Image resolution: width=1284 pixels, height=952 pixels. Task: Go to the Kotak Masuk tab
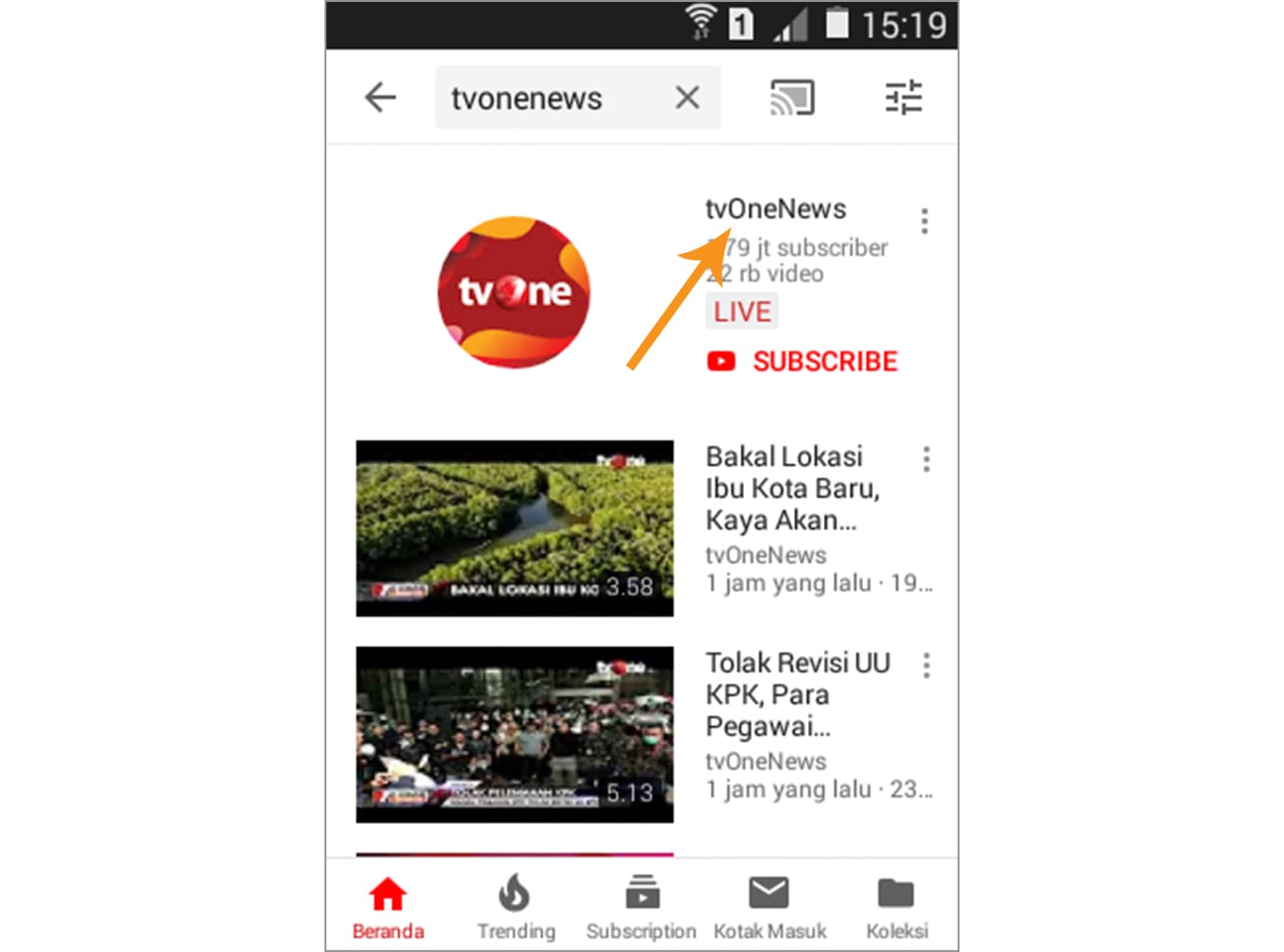coord(769,907)
